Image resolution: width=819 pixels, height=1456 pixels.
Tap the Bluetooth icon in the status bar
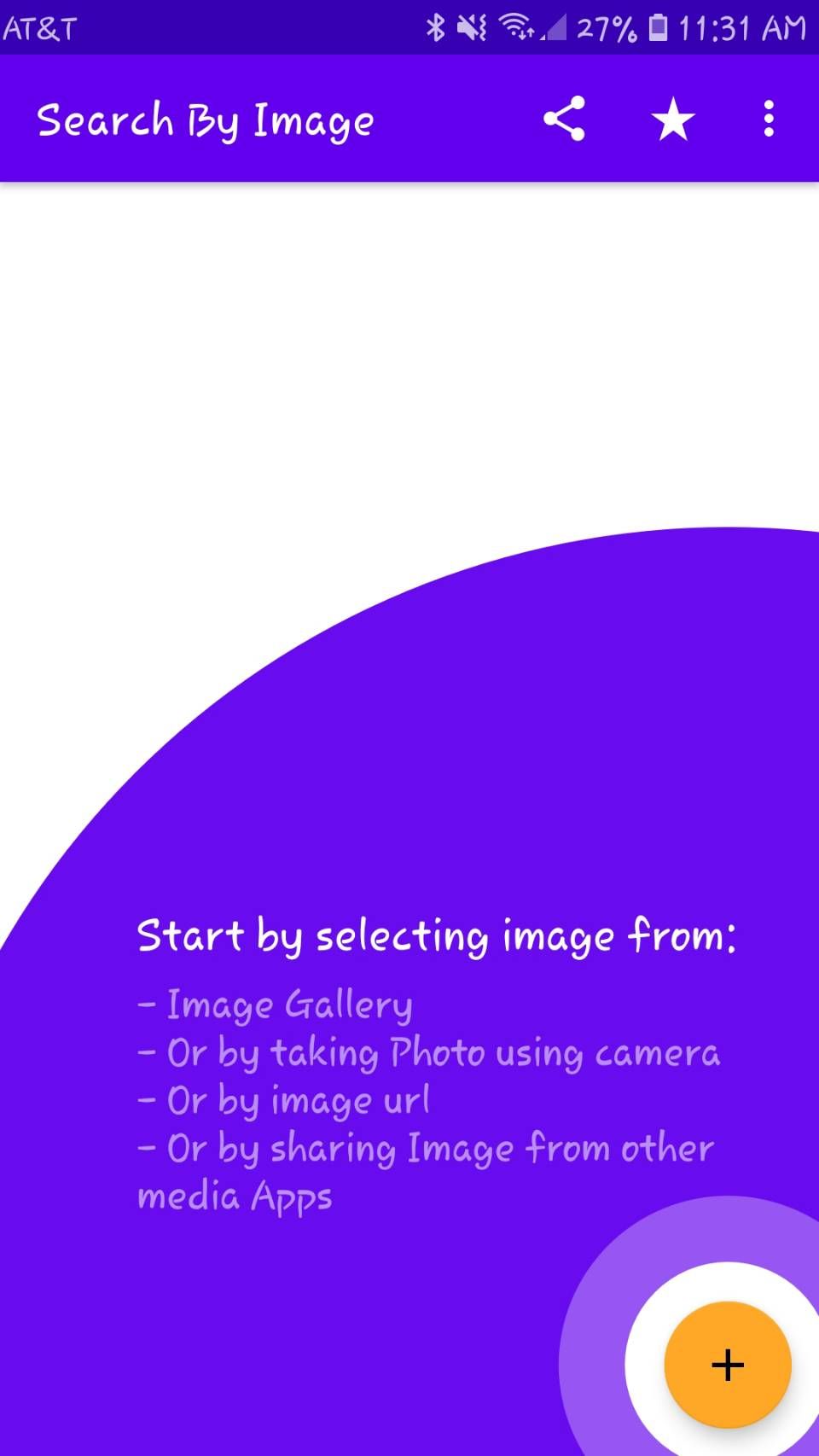click(437, 26)
